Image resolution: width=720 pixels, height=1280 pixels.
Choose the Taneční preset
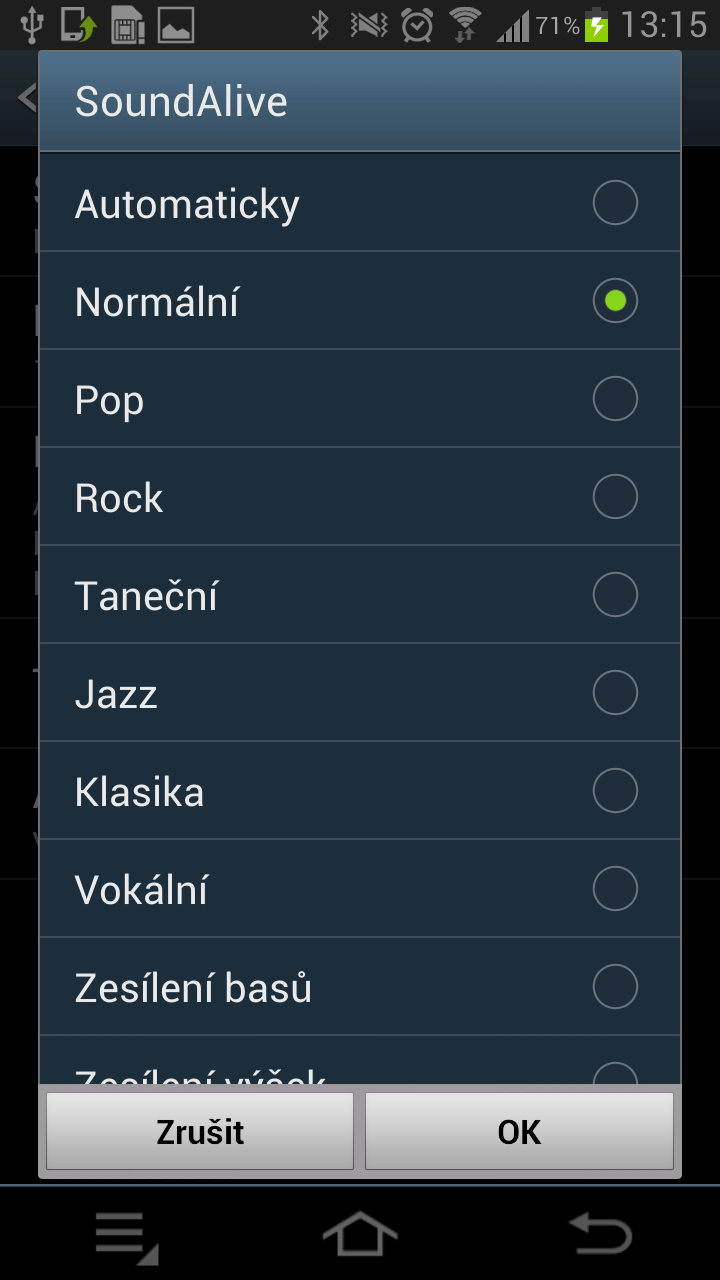[x=360, y=595]
